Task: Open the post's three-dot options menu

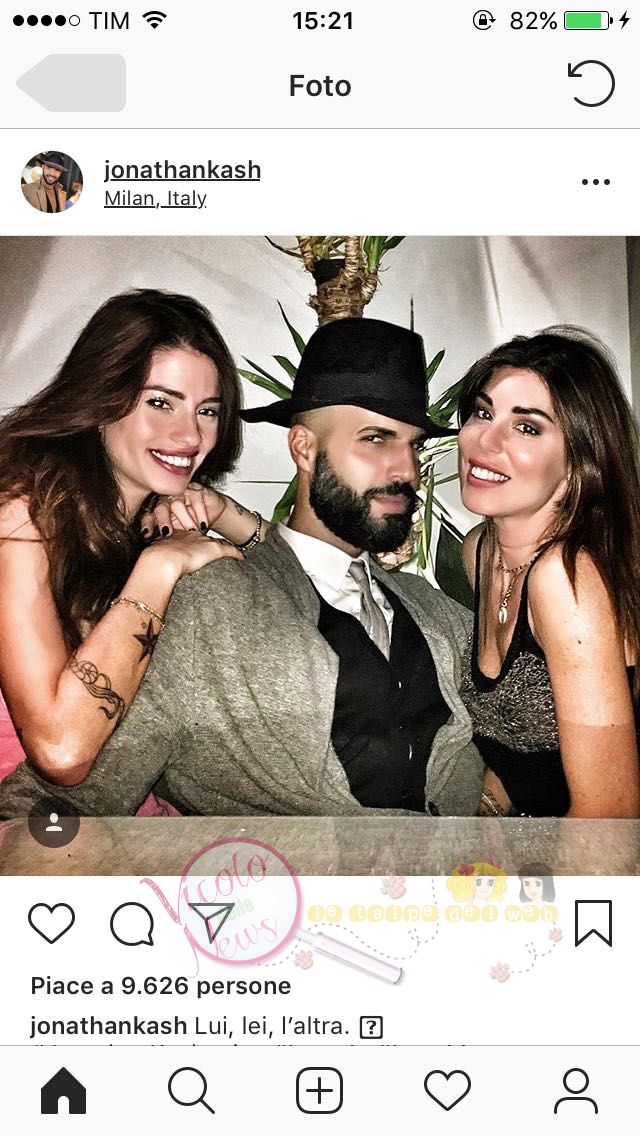Action: [x=595, y=182]
